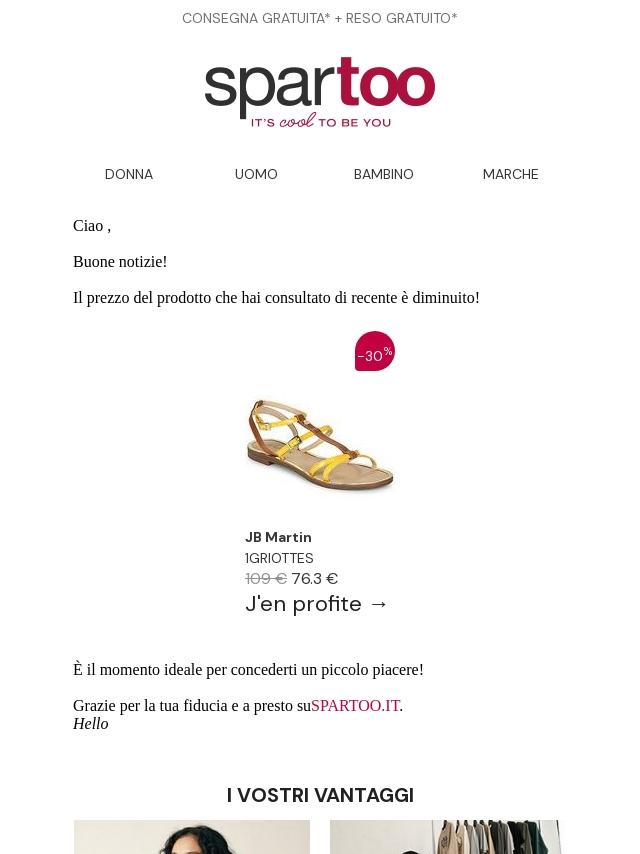Browse the MARCHE section
This screenshot has height=854, width=640.
(x=510, y=174)
